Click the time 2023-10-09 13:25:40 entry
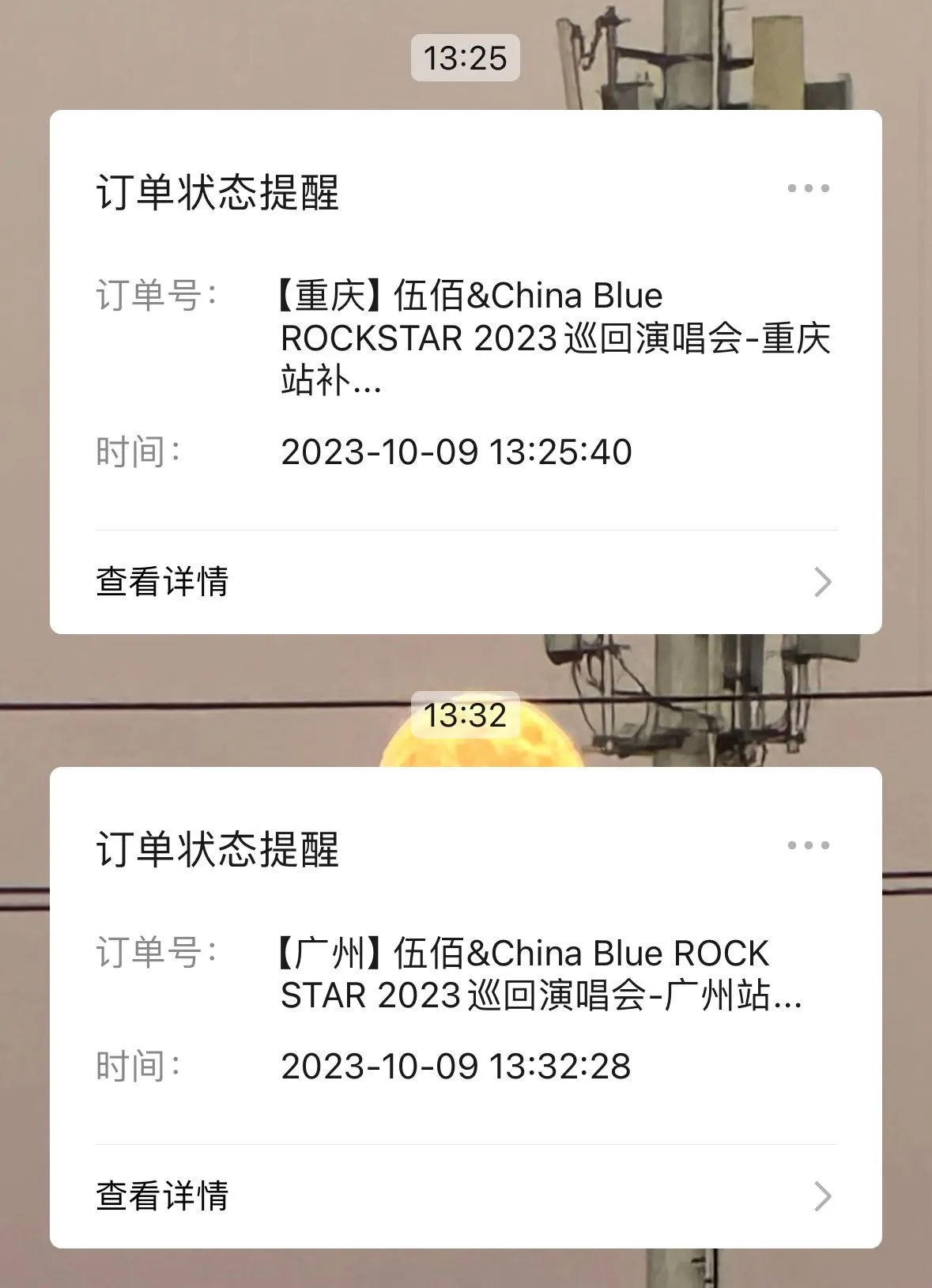Viewport: 932px width, 1288px height. click(457, 452)
